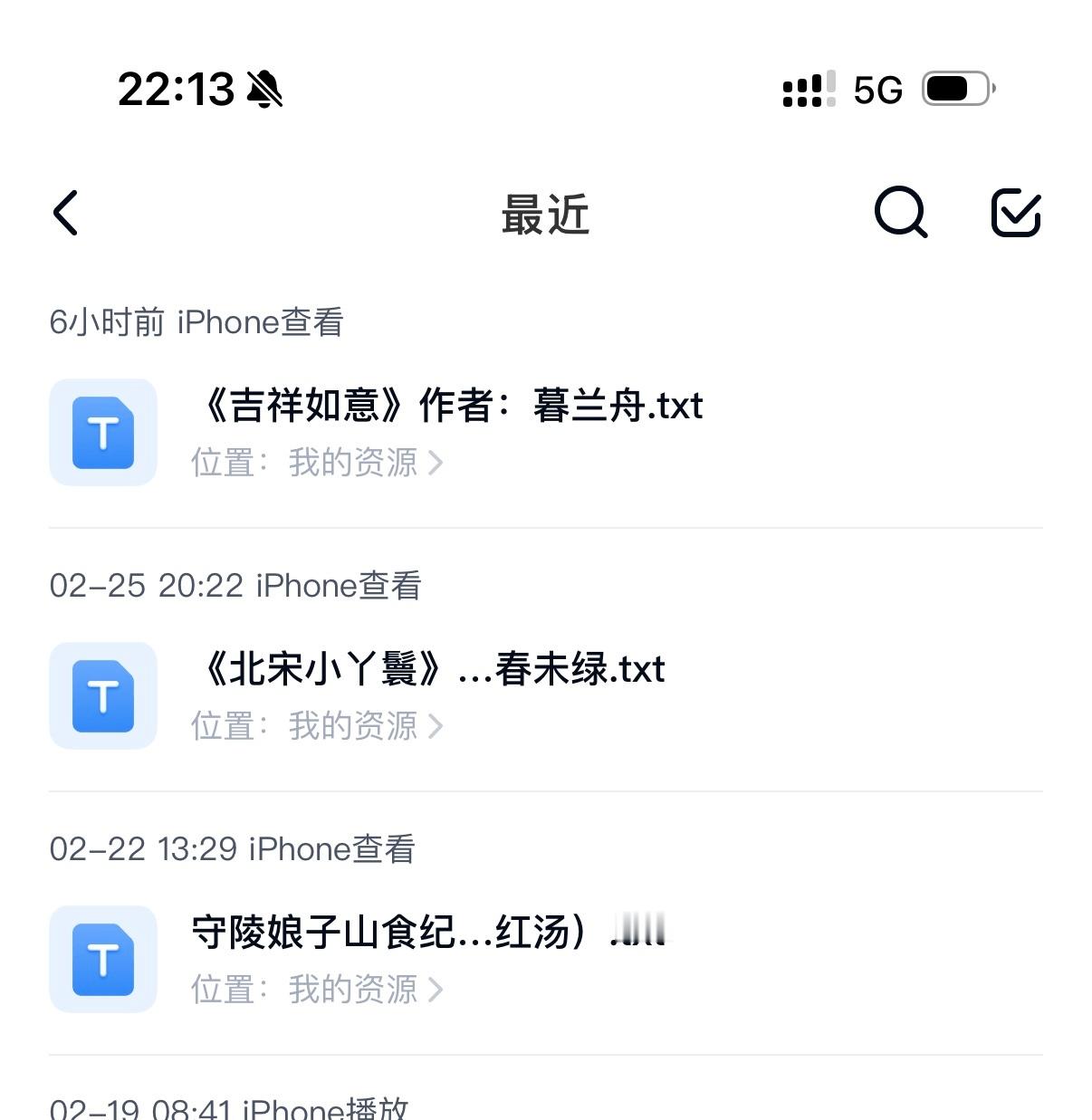Tap the muted notifications bell icon

pos(263,90)
